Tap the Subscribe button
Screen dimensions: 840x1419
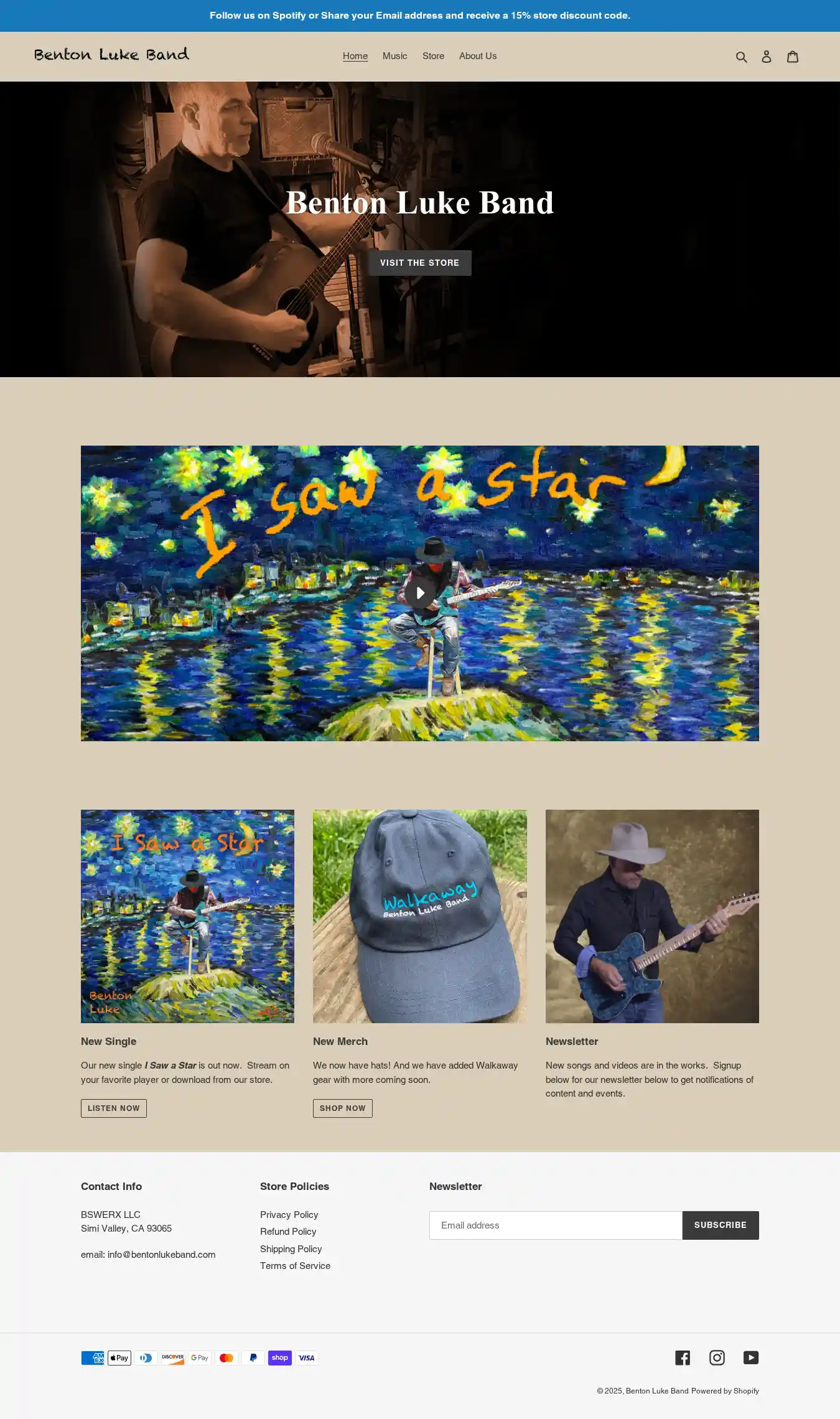coord(720,1225)
